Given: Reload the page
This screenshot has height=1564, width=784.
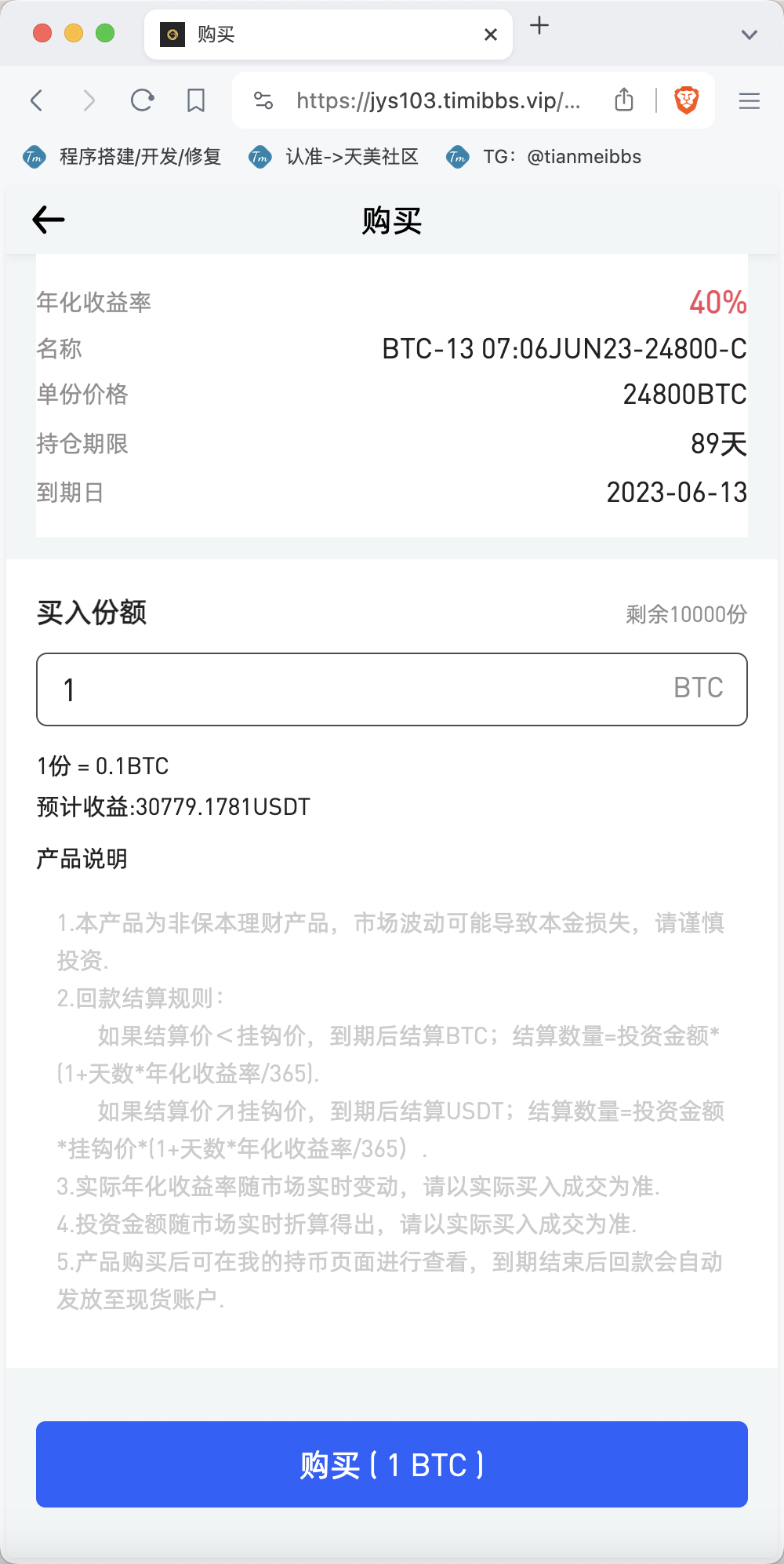Looking at the screenshot, I should [x=142, y=100].
